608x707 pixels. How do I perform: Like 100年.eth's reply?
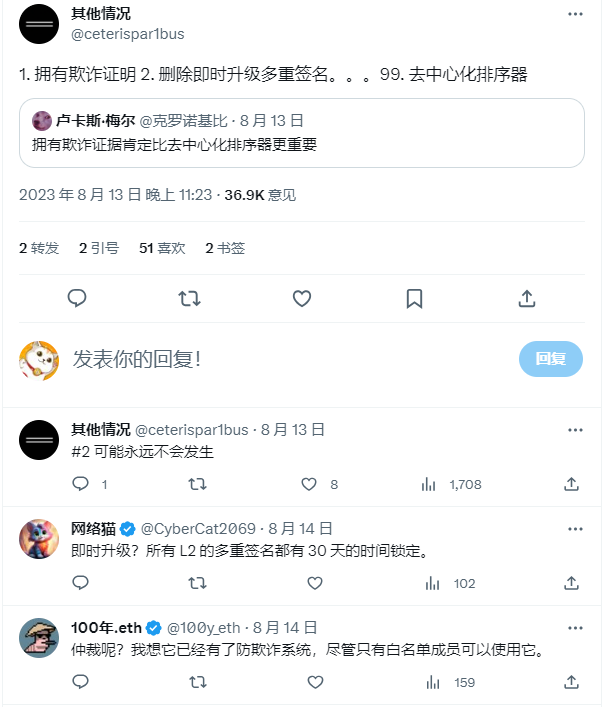click(314, 682)
